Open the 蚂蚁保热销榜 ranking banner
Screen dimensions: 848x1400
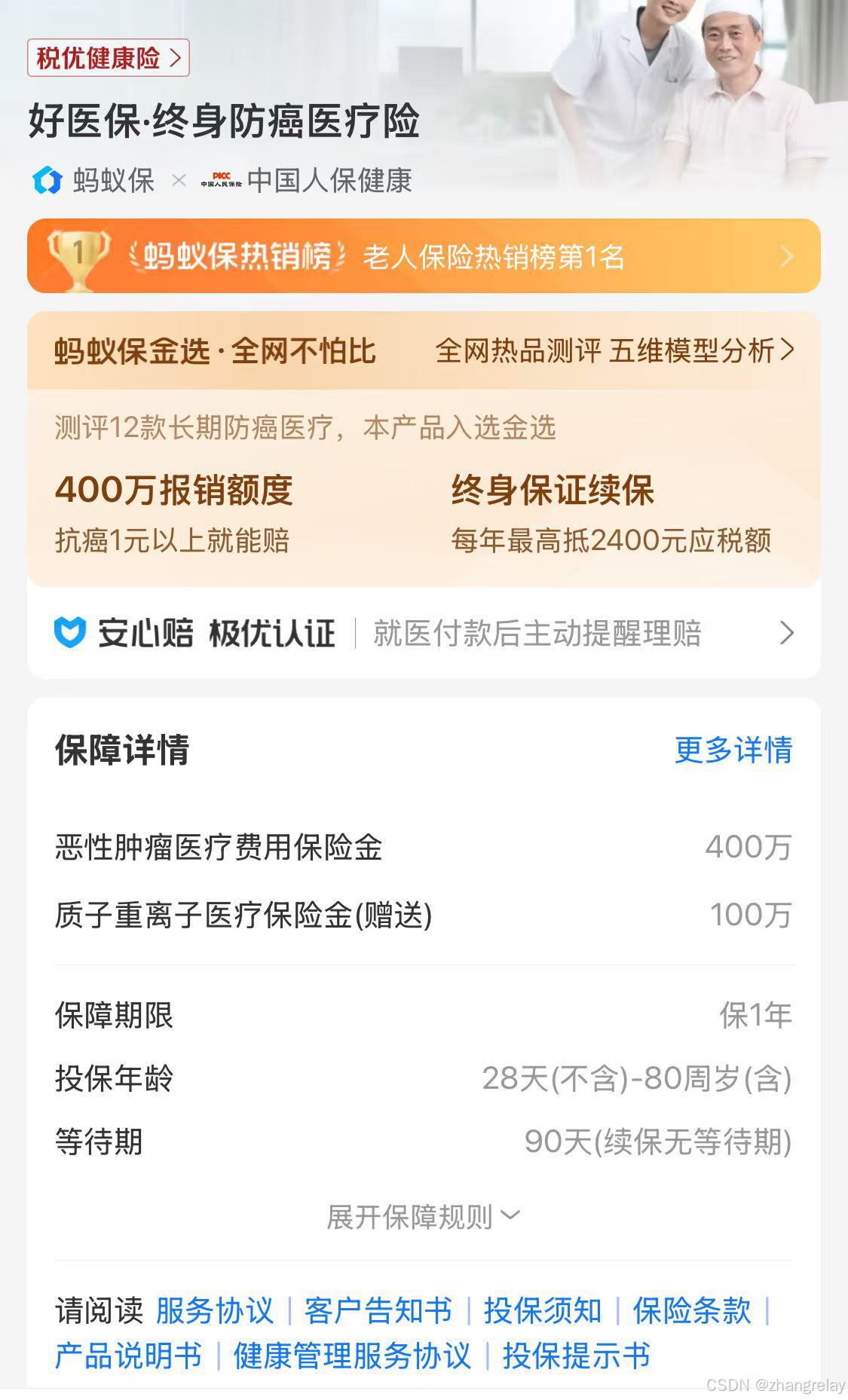pyautogui.click(x=423, y=256)
